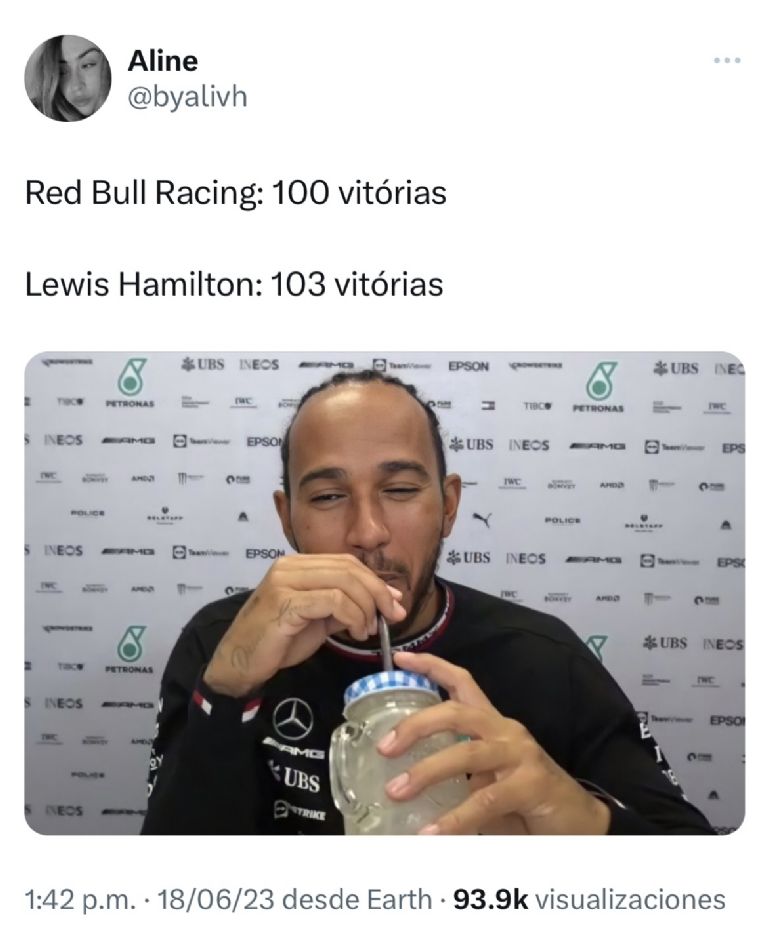This screenshot has width=768, height=928.
Task: Open Aline's profile picture
Action: (x=67, y=75)
